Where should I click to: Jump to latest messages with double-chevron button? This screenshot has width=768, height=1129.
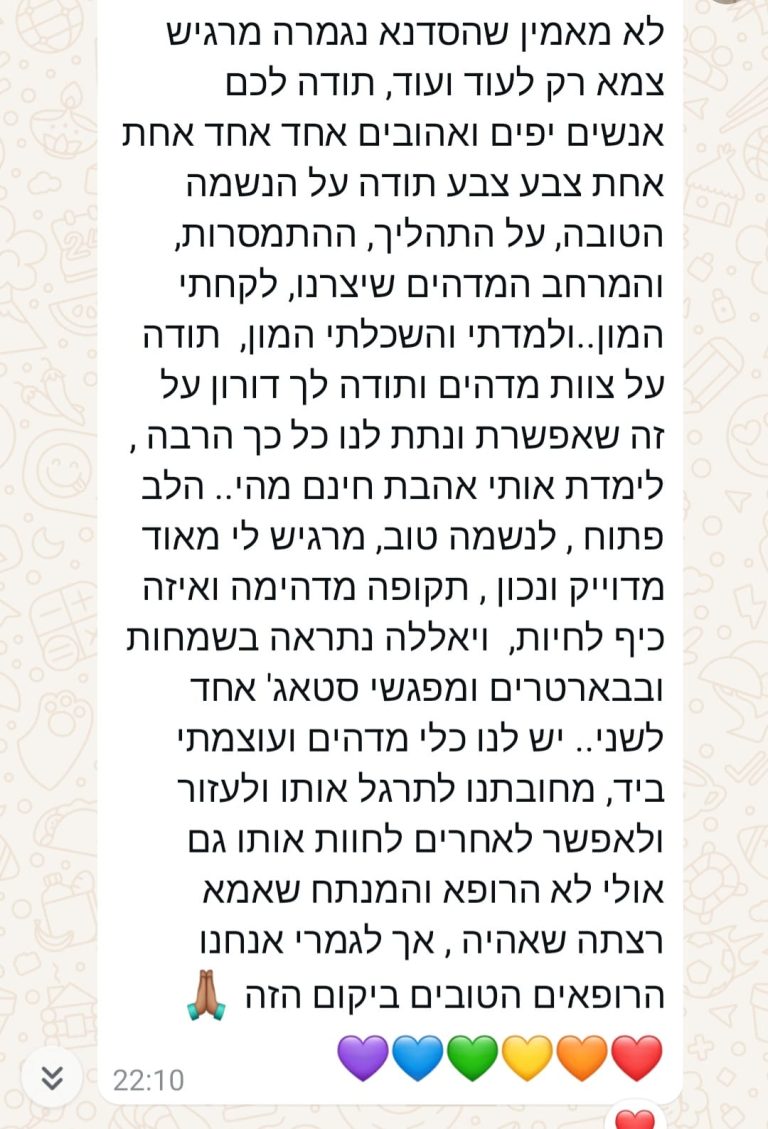52,1077
